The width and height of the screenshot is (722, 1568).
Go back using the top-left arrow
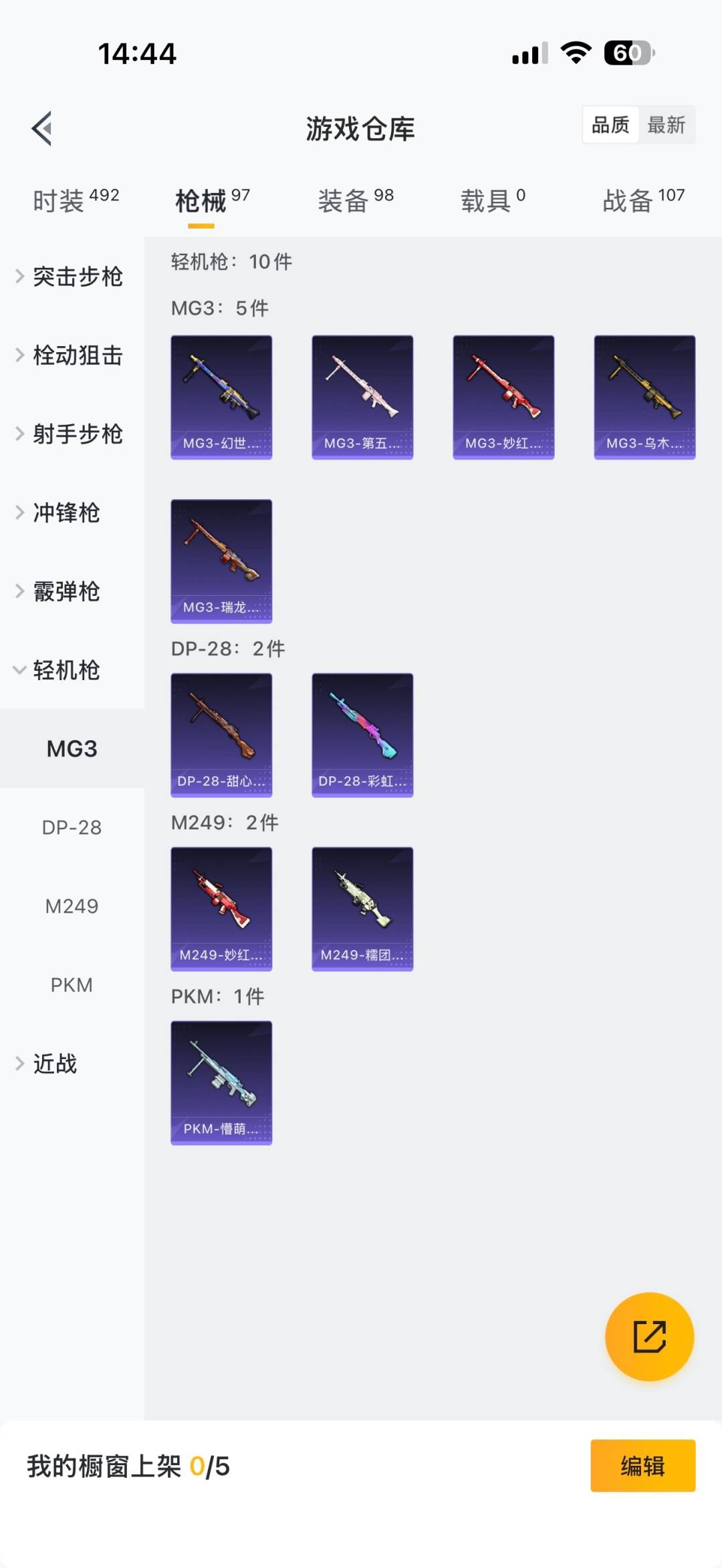[42, 128]
